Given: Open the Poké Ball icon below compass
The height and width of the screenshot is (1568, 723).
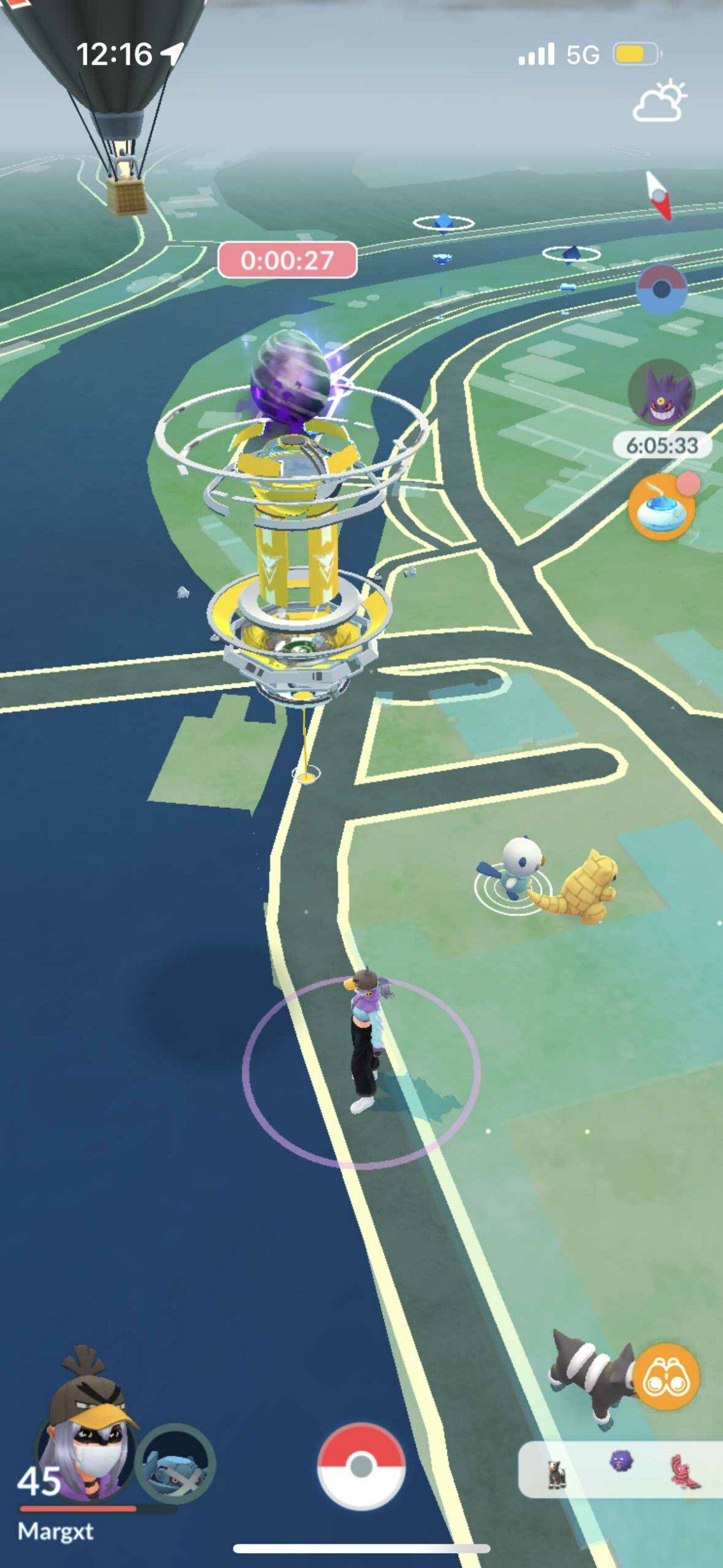Looking at the screenshot, I should tap(661, 289).
